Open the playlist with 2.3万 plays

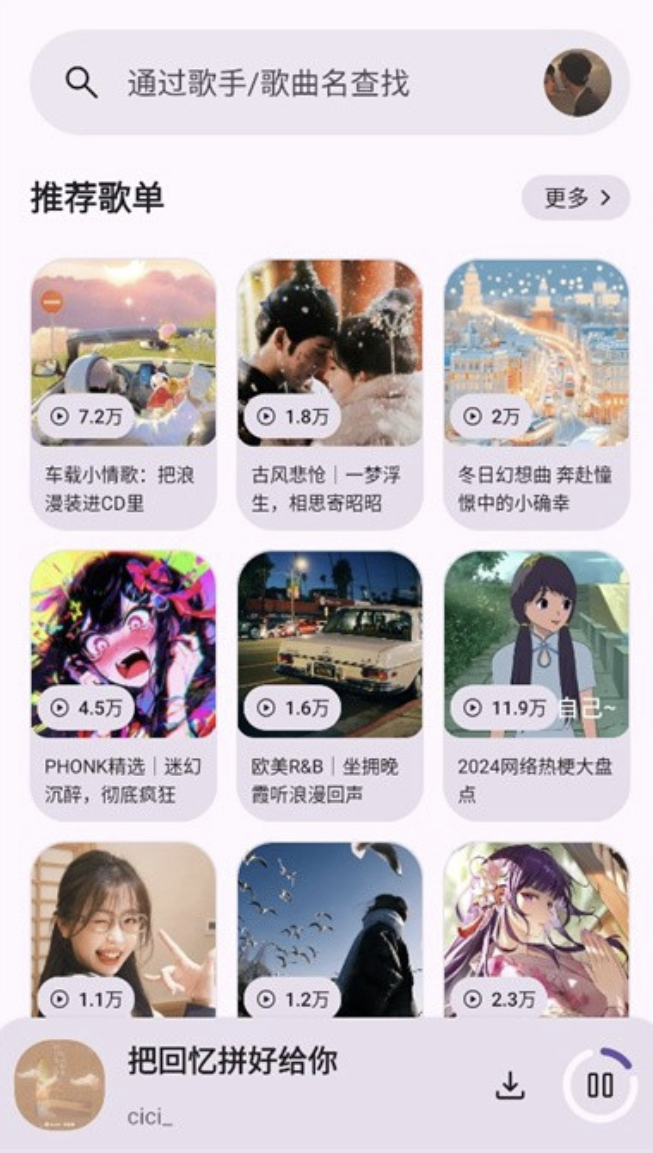(537, 930)
